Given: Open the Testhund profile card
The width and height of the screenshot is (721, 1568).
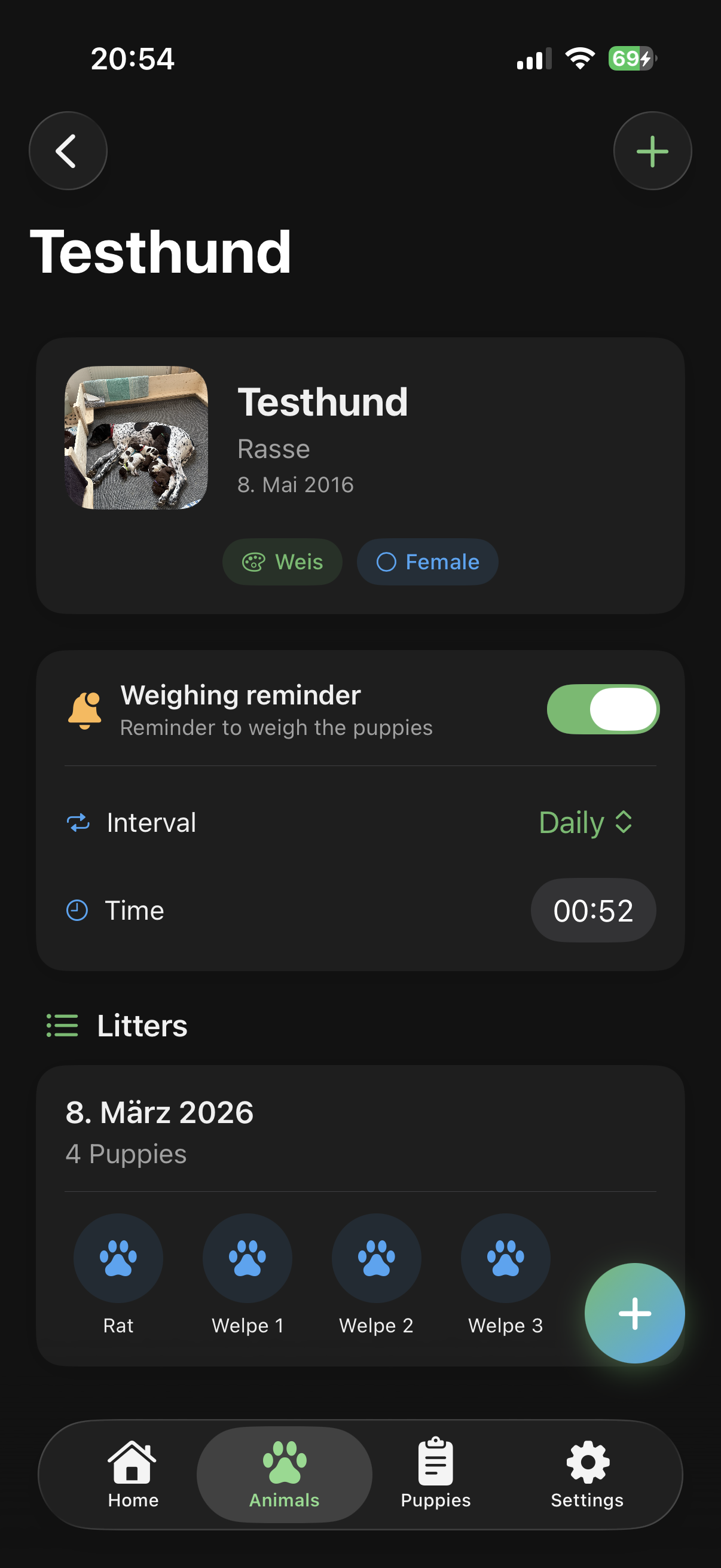Looking at the screenshot, I should pyautogui.click(x=359, y=438).
